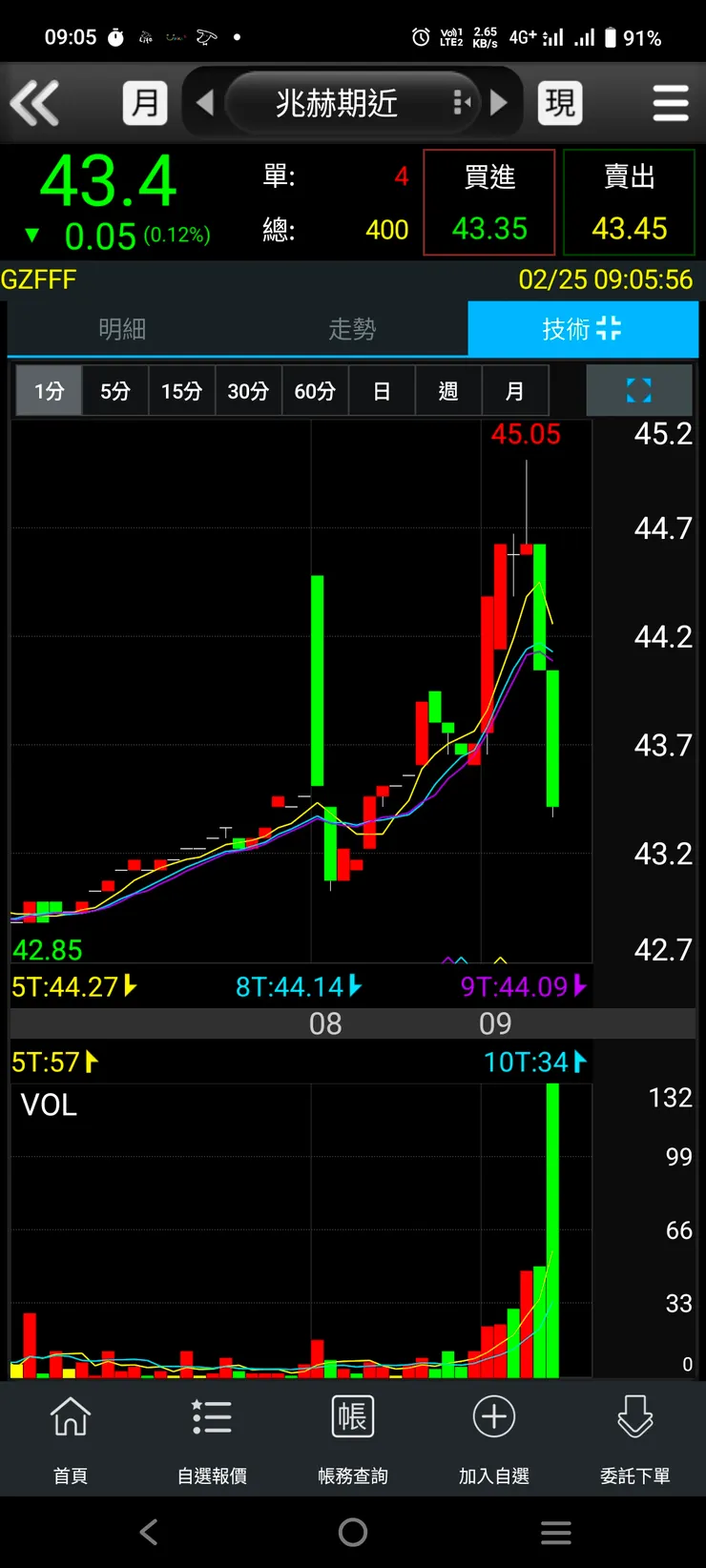
Task: Open the hamburger menu
Action: 670,103
